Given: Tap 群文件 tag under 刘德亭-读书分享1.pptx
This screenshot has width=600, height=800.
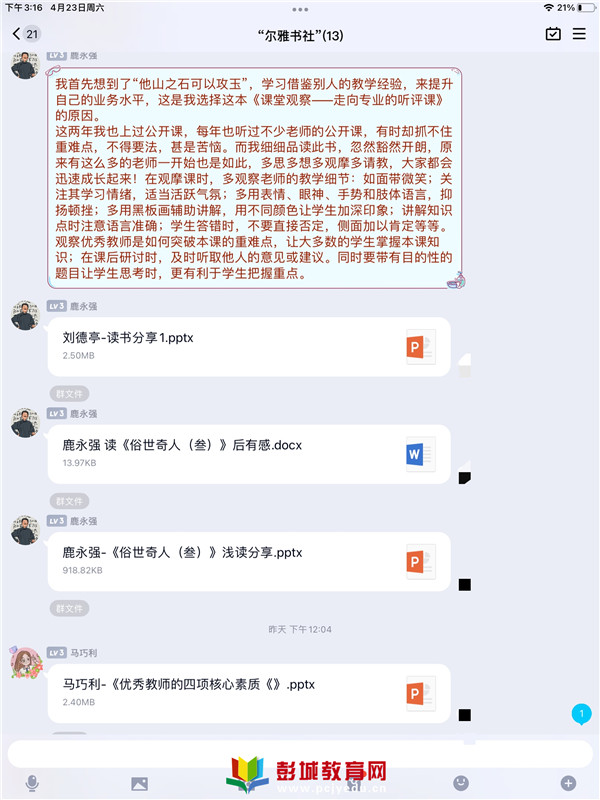Looking at the screenshot, I should pyautogui.click(x=69, y=394).
